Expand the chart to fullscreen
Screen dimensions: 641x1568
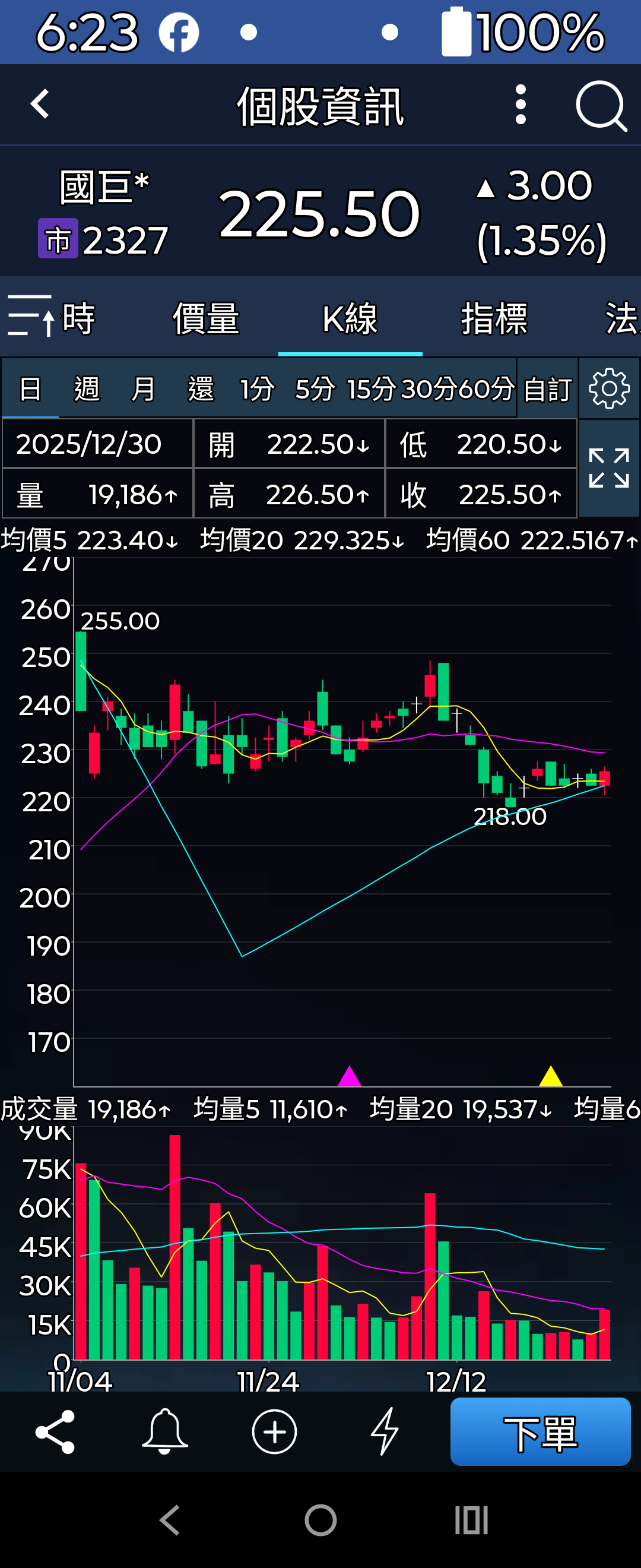click(x=609, y=468)
